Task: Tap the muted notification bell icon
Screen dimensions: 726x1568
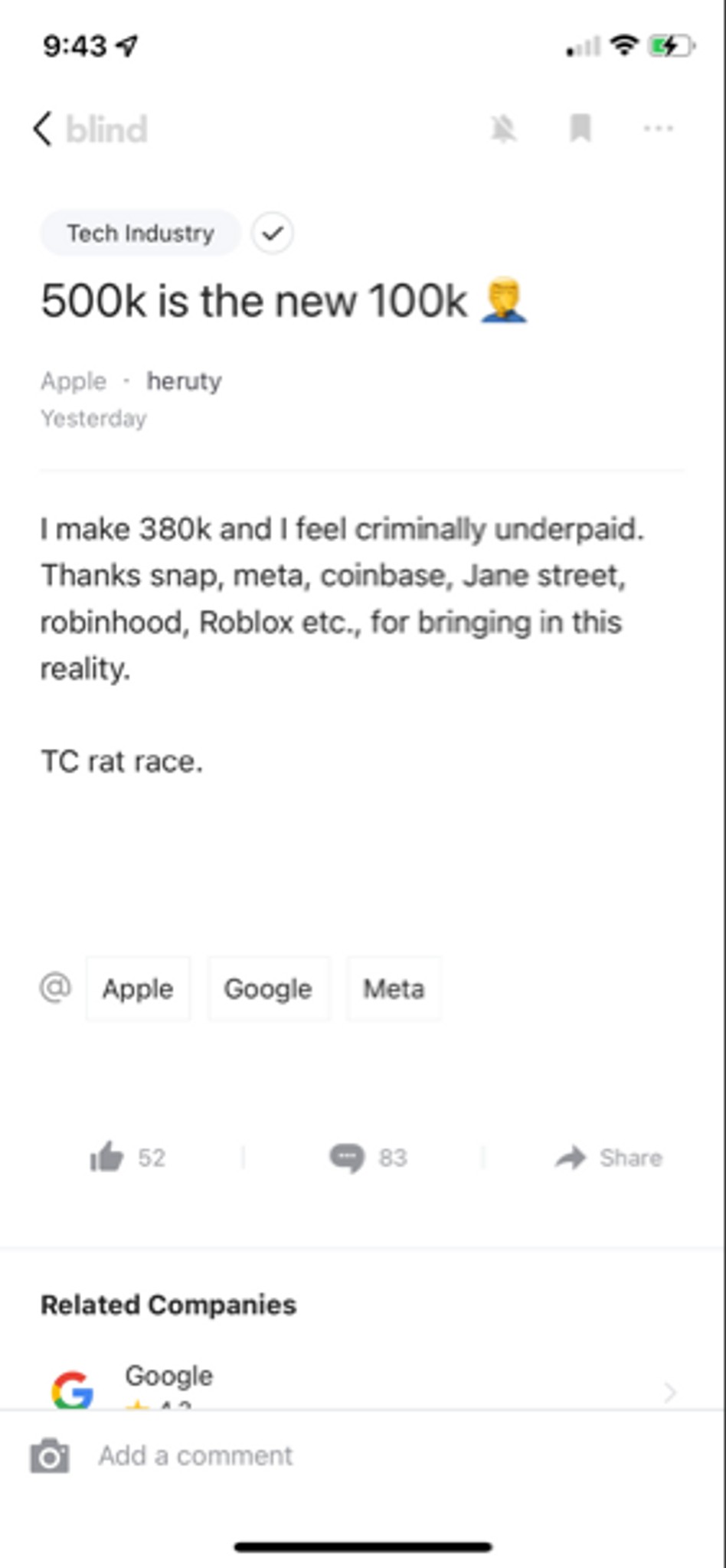Action: click(x=503, y=129)
